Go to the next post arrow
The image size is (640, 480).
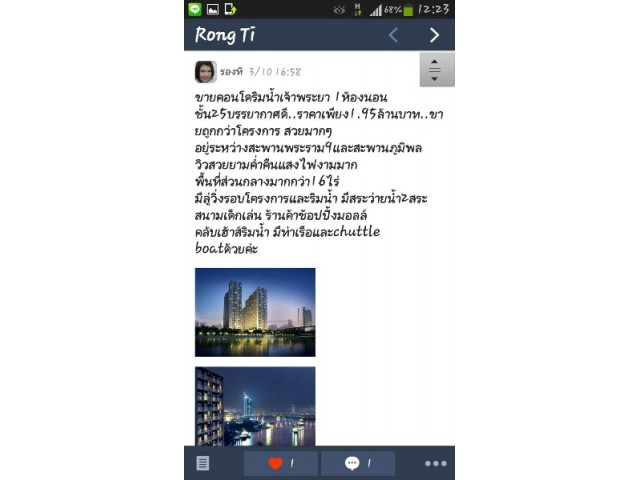(434, 35)
